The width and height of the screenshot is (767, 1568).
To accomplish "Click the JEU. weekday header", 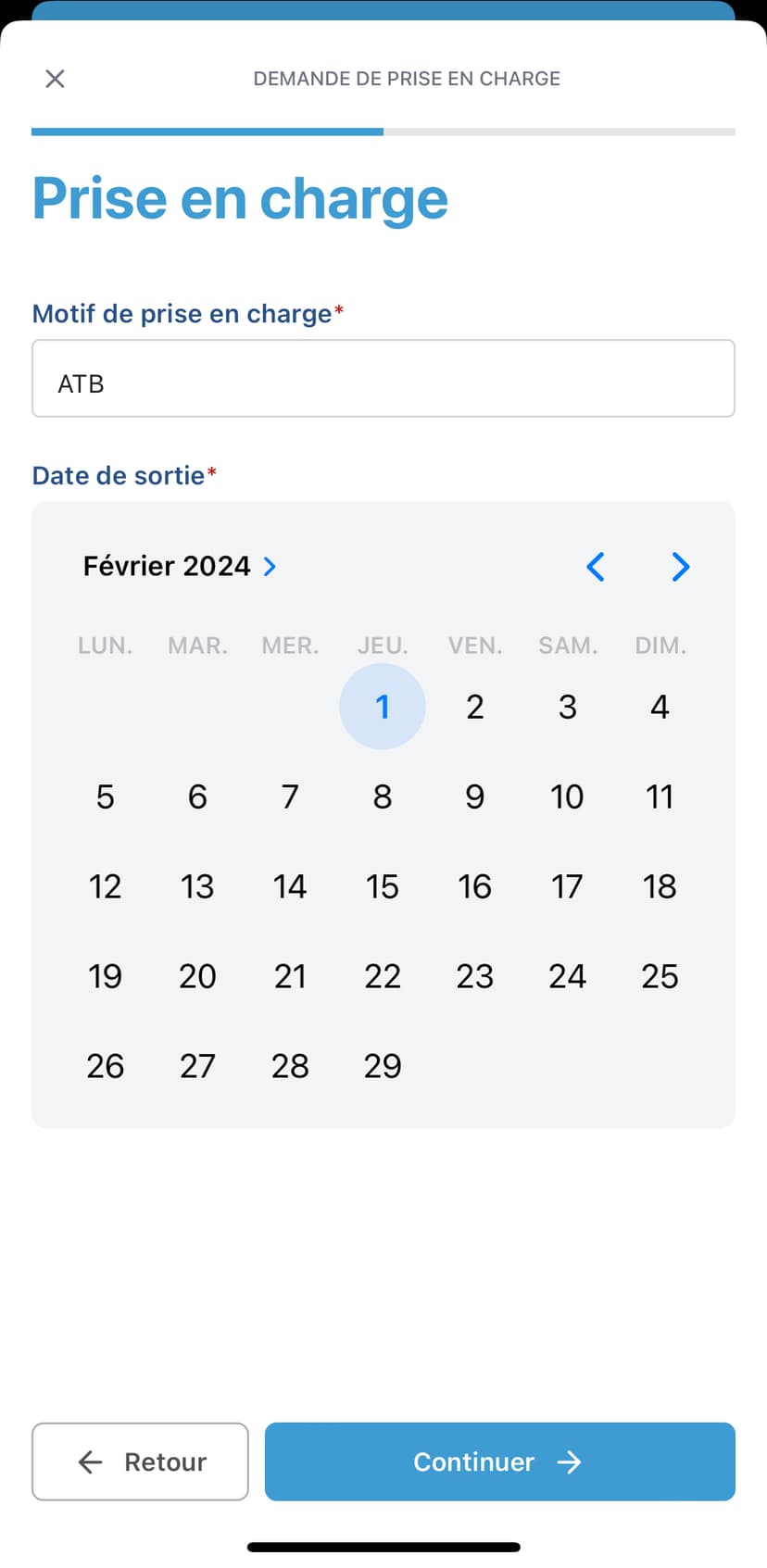I will 383,646.
